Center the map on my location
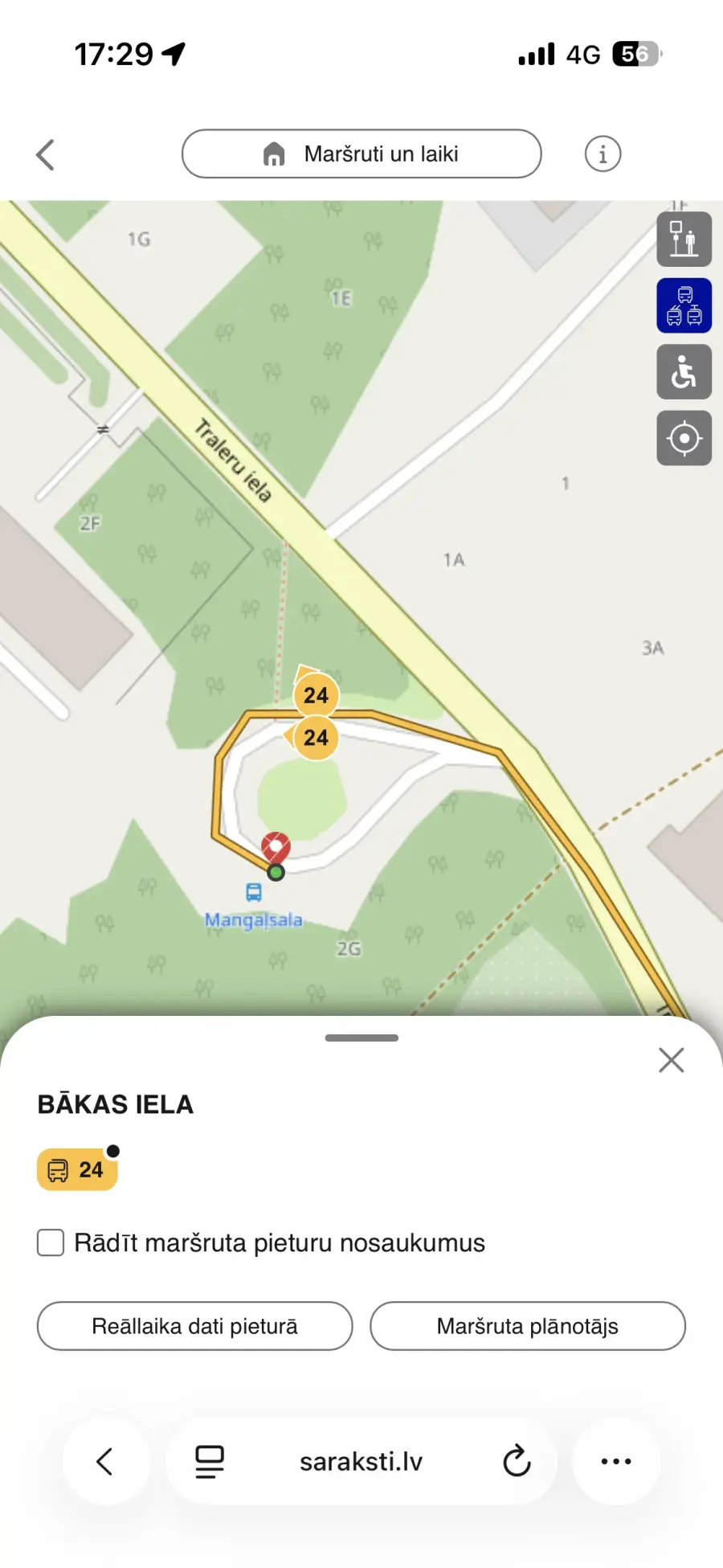Screen dimensions: 723x1568 (684, 438)
